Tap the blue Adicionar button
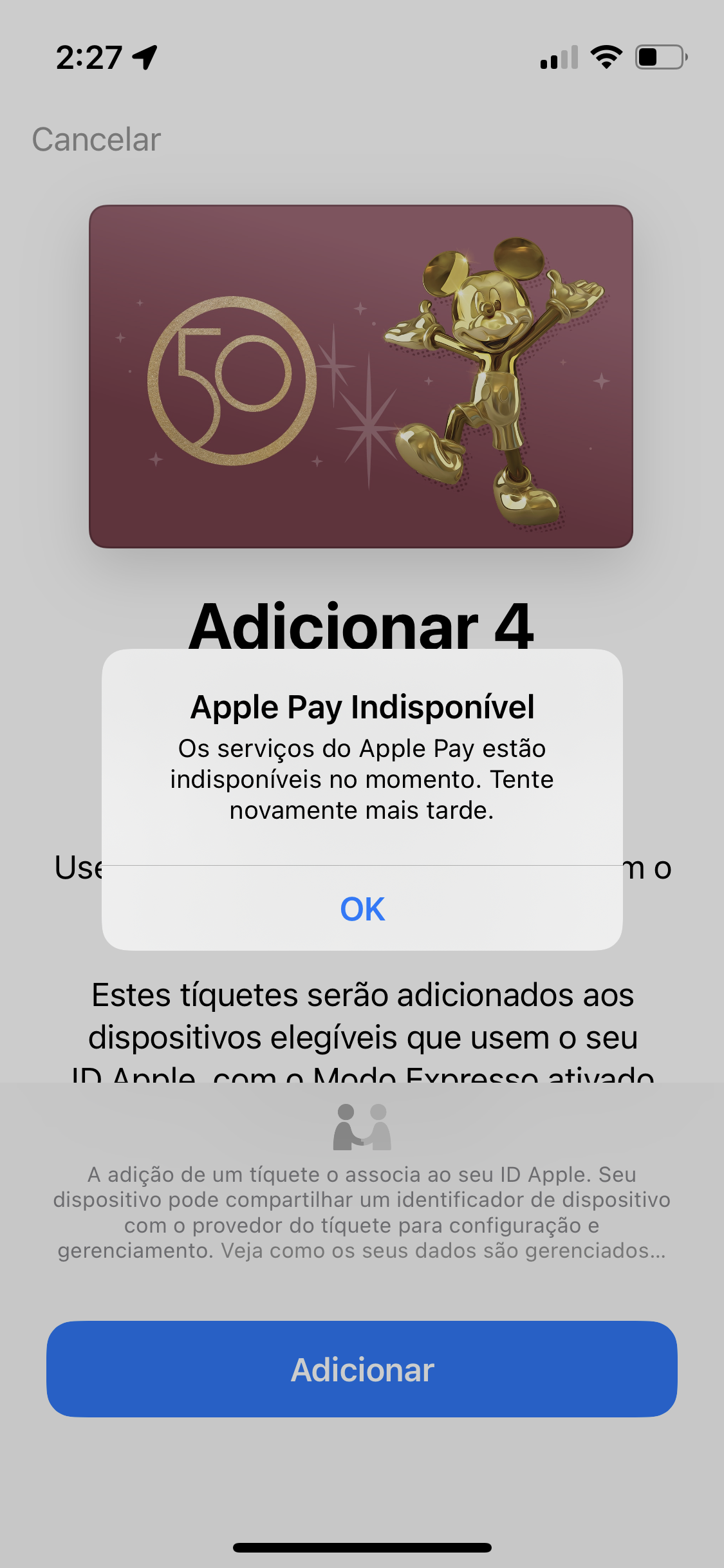Viewport: 724px width, 1568px height. [362, 1369]
